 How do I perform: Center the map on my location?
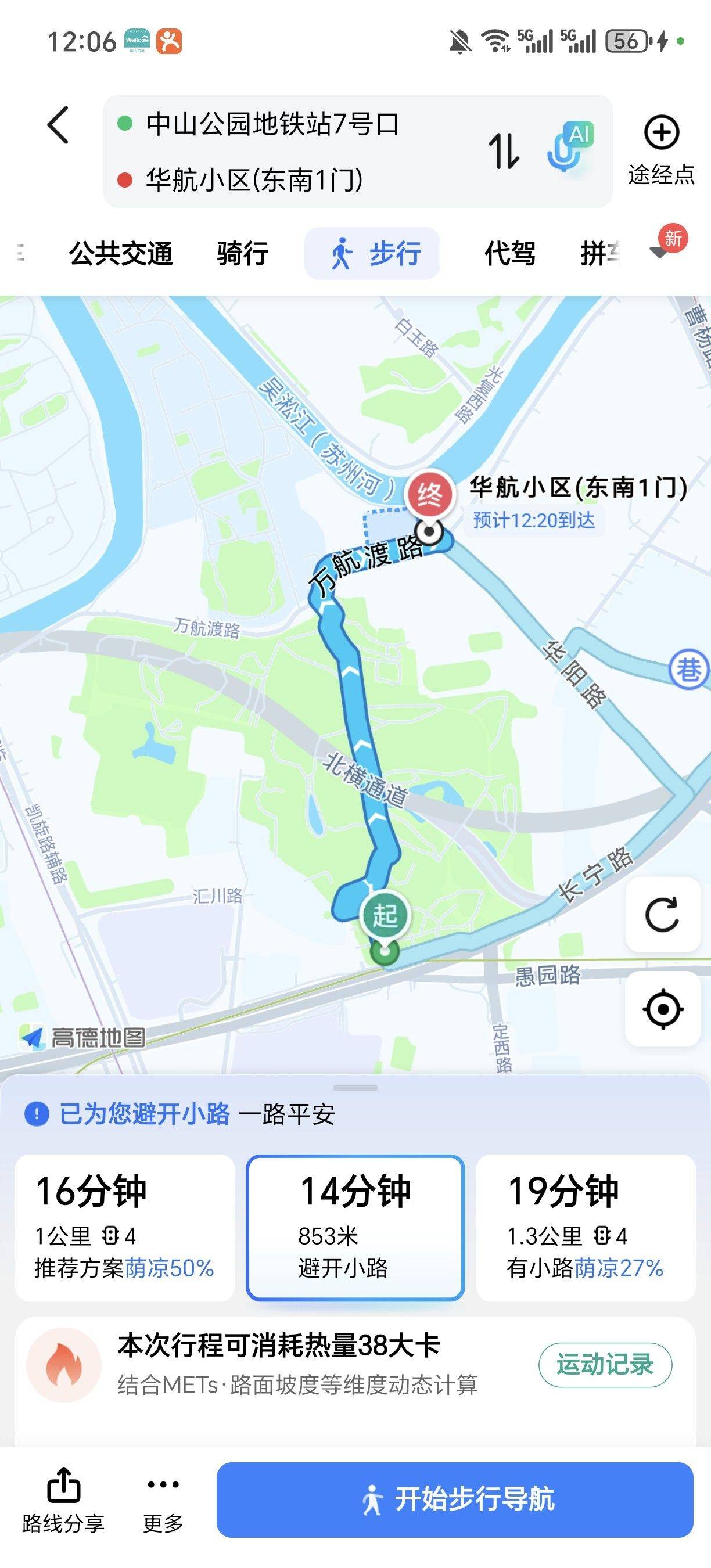click(x=662, y=1009)
